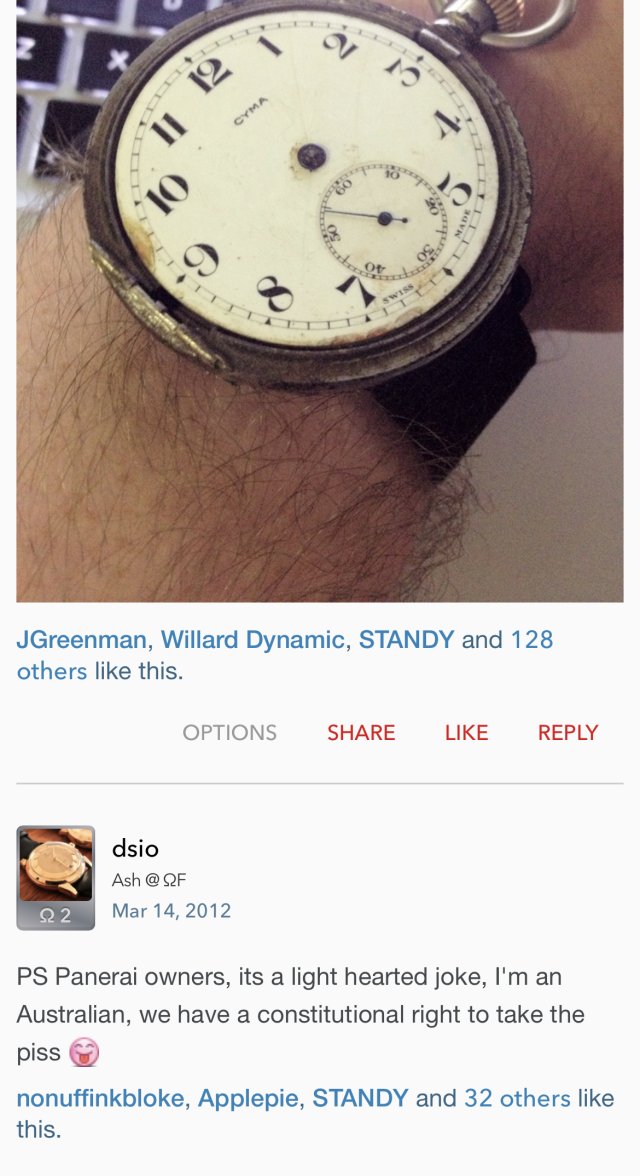Open JGreenman's profile link
Viewport: 640px width, 1176px height.
(81, 640)
